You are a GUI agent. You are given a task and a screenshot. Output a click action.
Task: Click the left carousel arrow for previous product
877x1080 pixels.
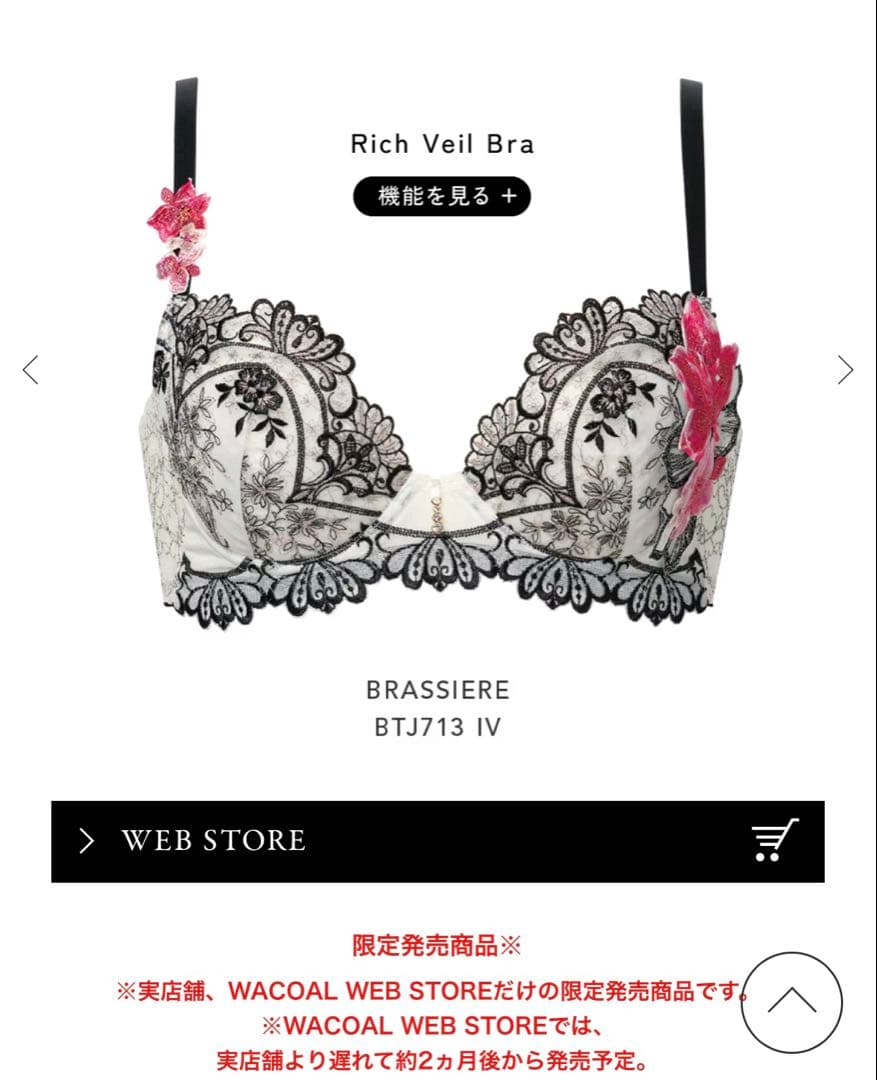(30, 370)
